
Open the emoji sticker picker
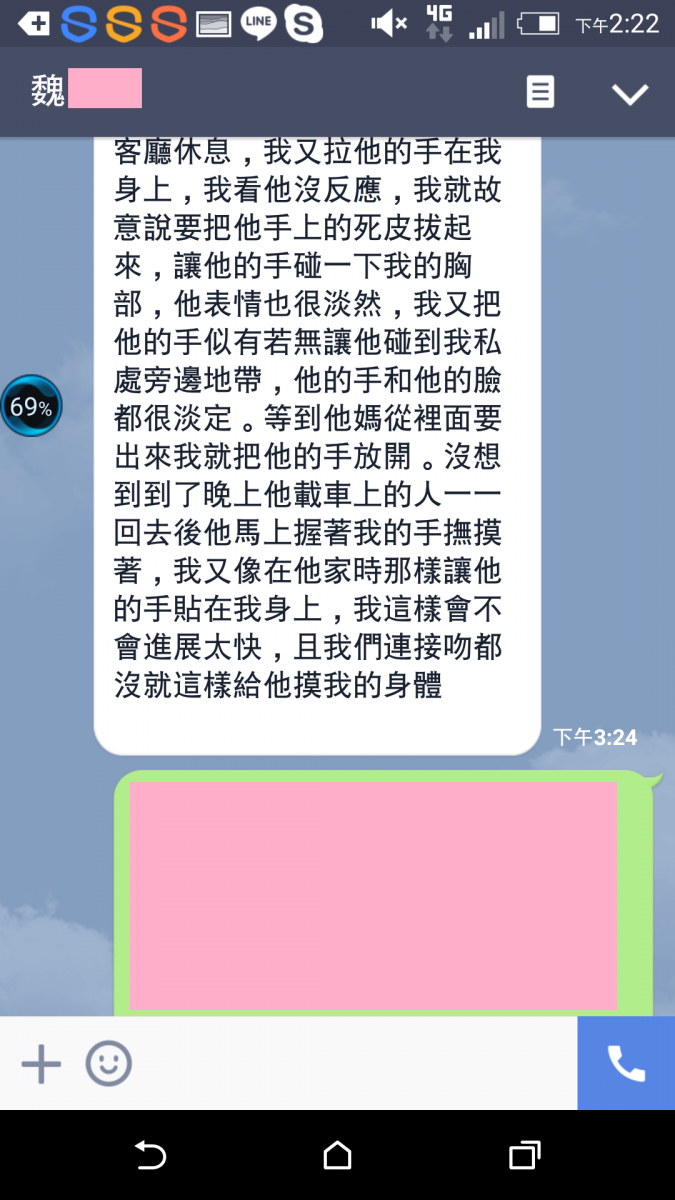point(108,1064)
